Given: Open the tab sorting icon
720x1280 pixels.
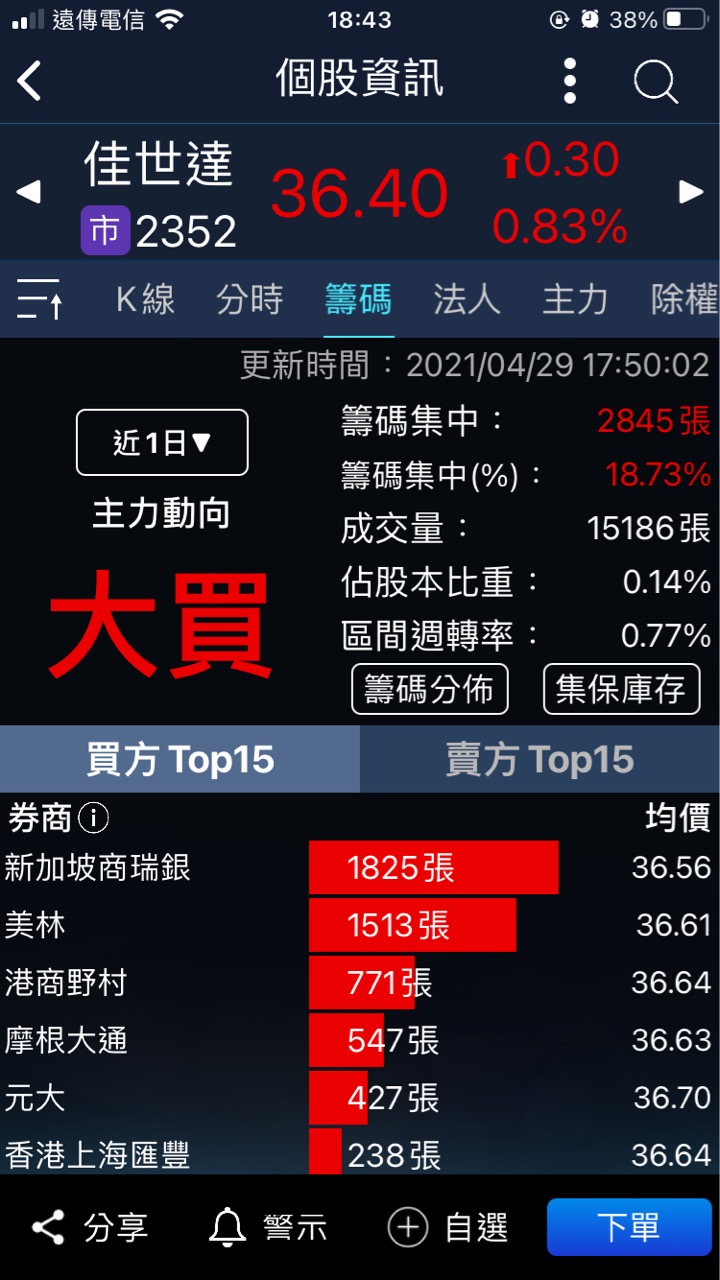Looking at the screenshot, I should 40,299.
